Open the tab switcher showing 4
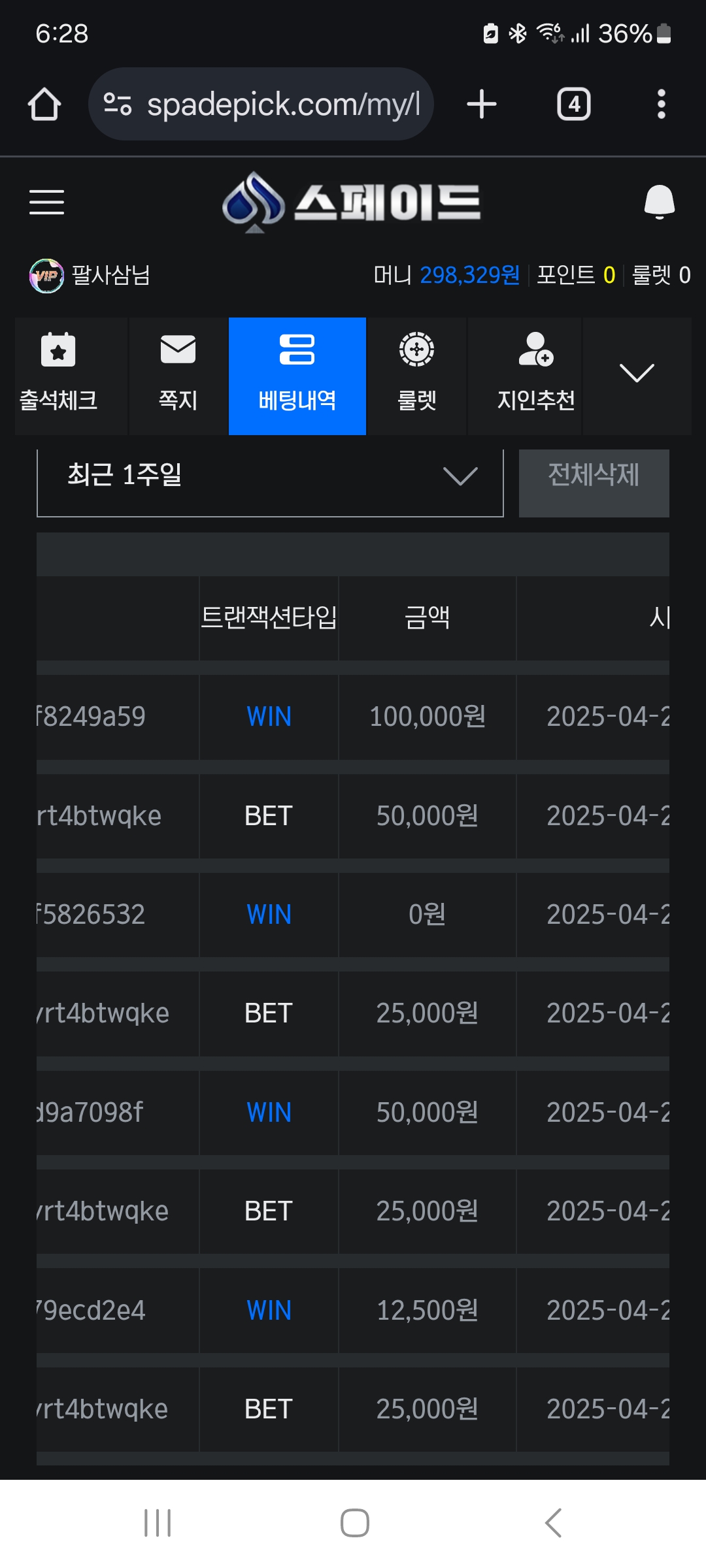The width and height of the screenshot is (706, 1568). [x=574, y=105]
